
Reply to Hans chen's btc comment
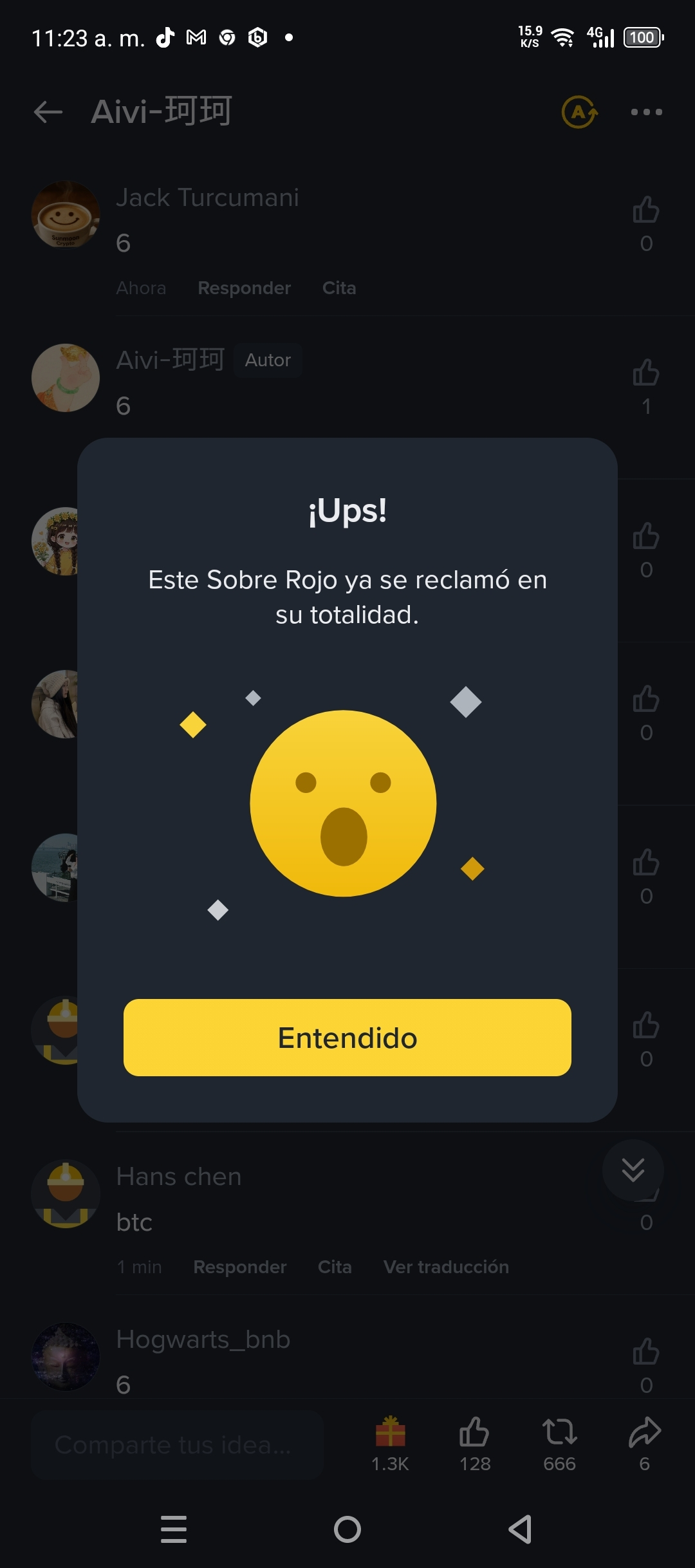point(239,1267)
